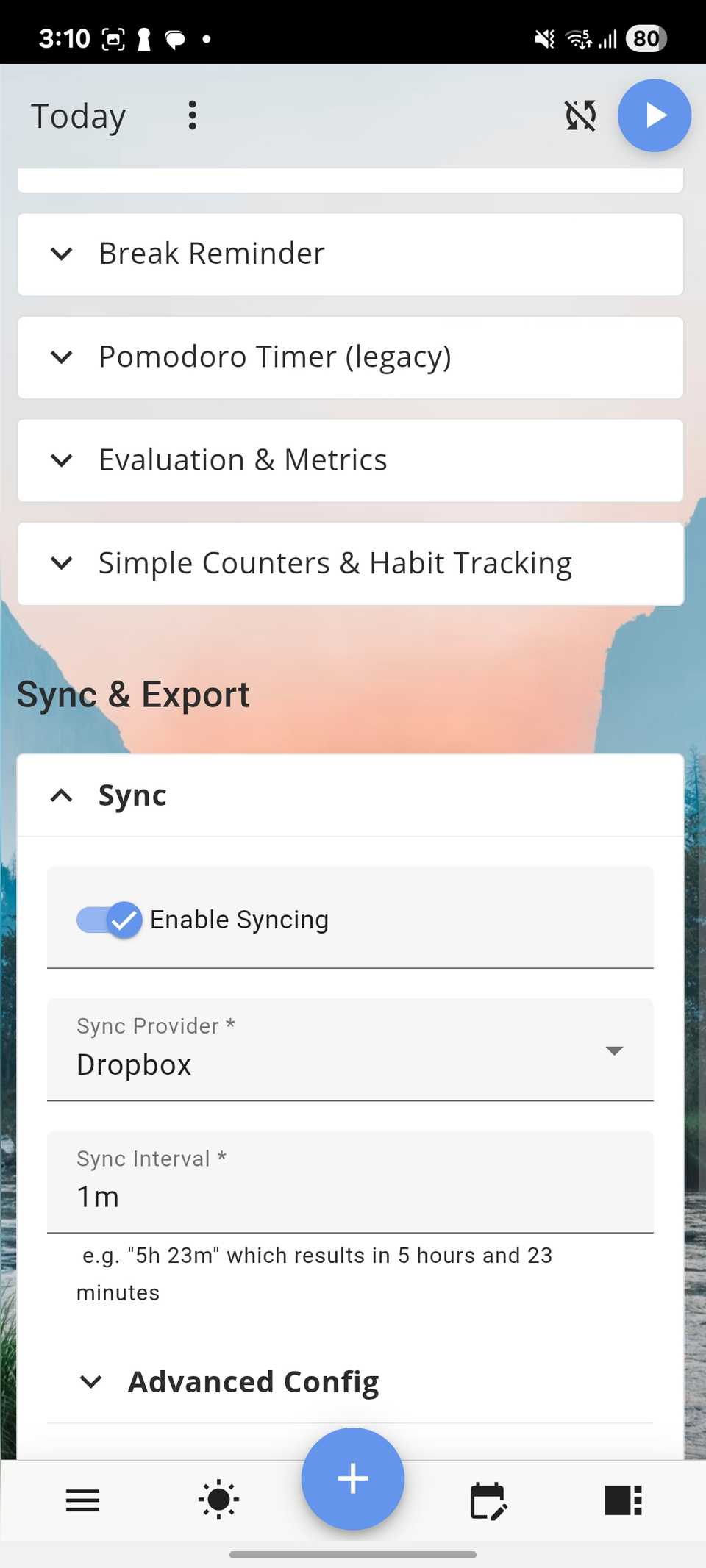Open the calendar planner in the bottom bar
This screenshot has width=706, height=1568.
point(488,1500)
